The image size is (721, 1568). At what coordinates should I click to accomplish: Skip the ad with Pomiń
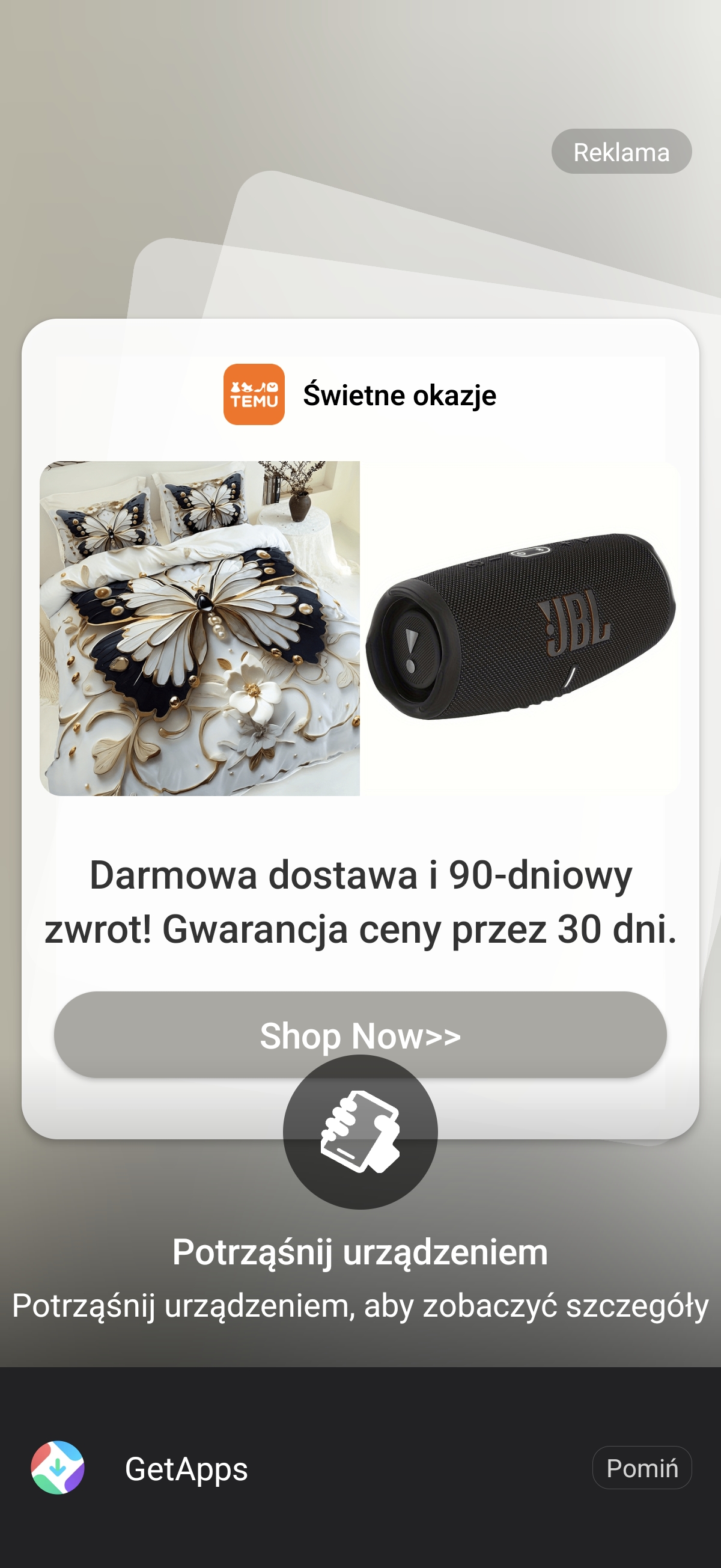coord(641,1468)
